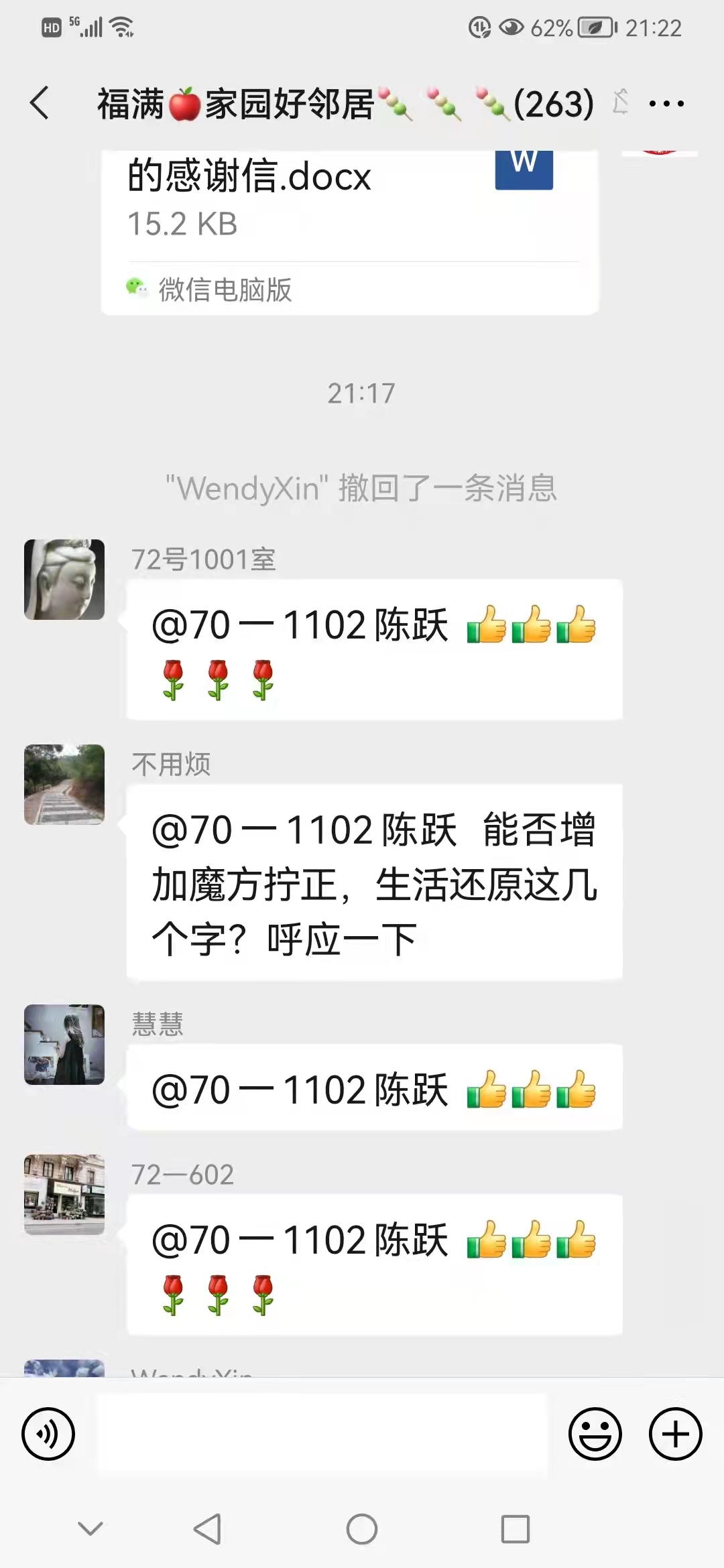Open the emoji sticker panel

(x=595, y=1434)
